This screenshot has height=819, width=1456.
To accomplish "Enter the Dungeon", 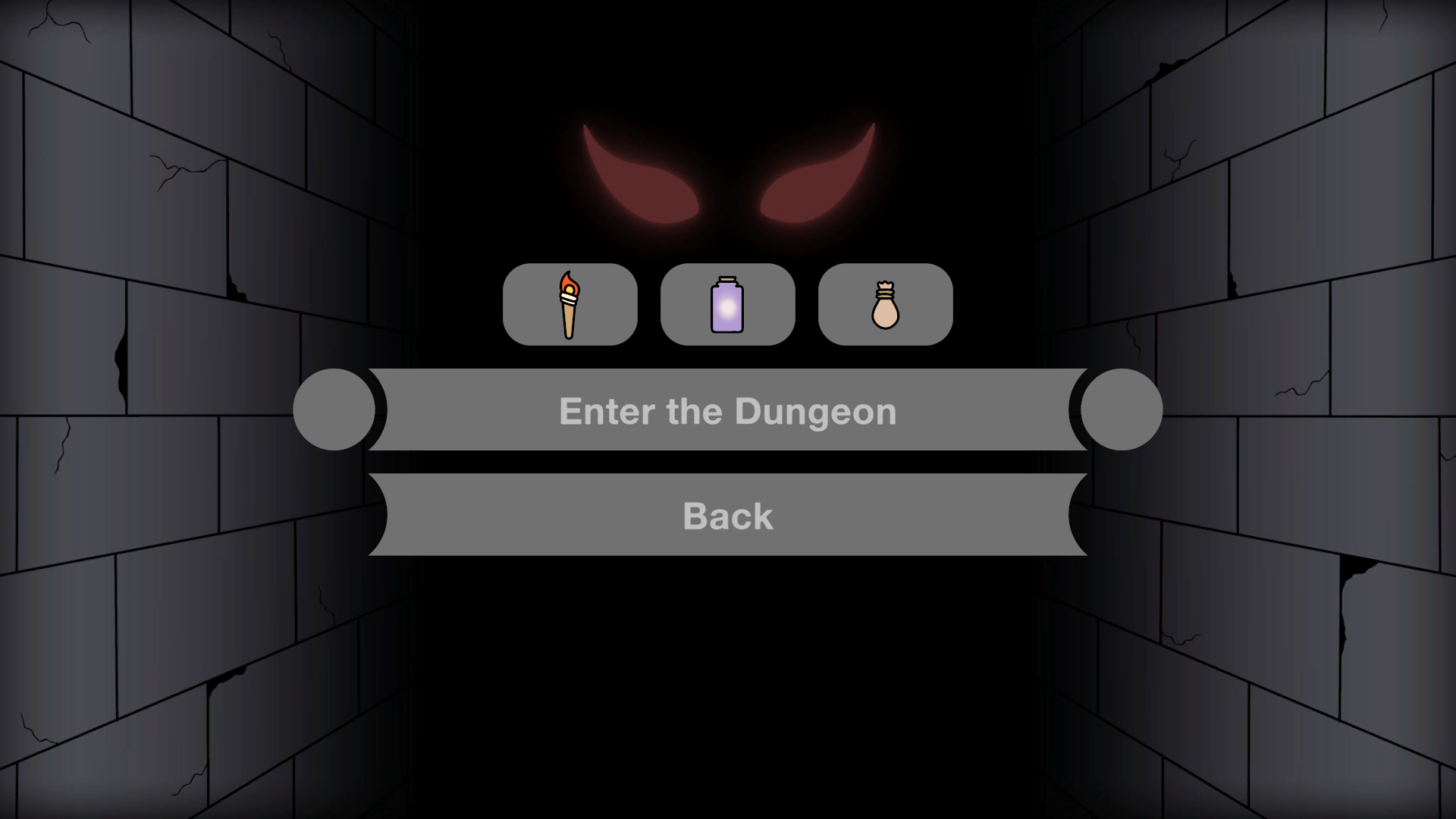I will pos(727,410).
